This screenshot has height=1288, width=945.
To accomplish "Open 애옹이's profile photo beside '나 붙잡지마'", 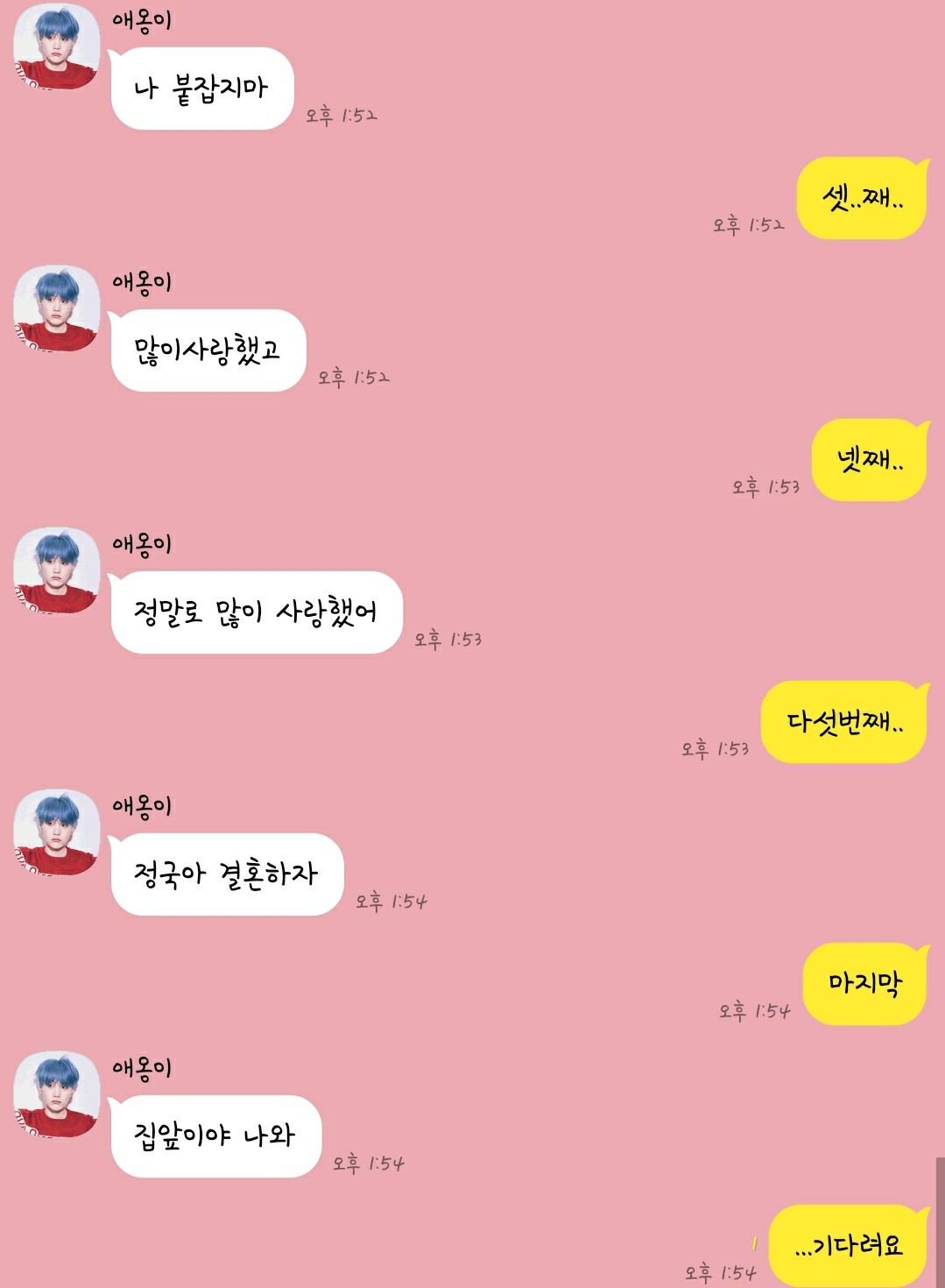I will tap(56, 46).
